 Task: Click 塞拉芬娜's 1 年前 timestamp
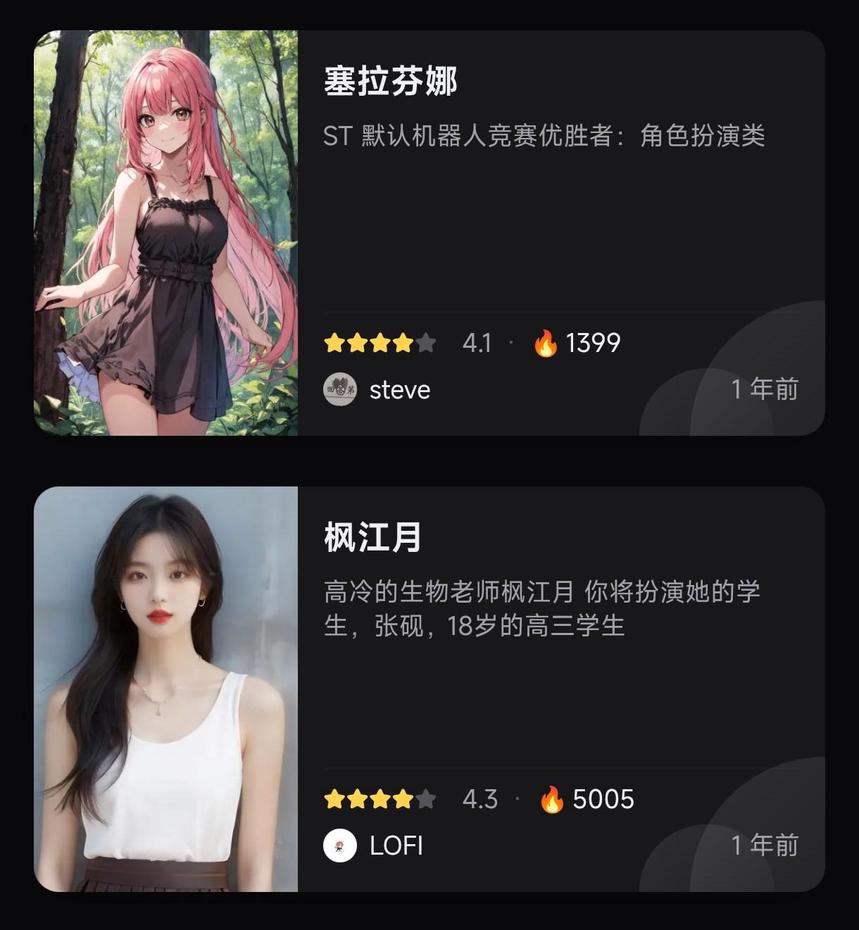(x=765, y=390)
